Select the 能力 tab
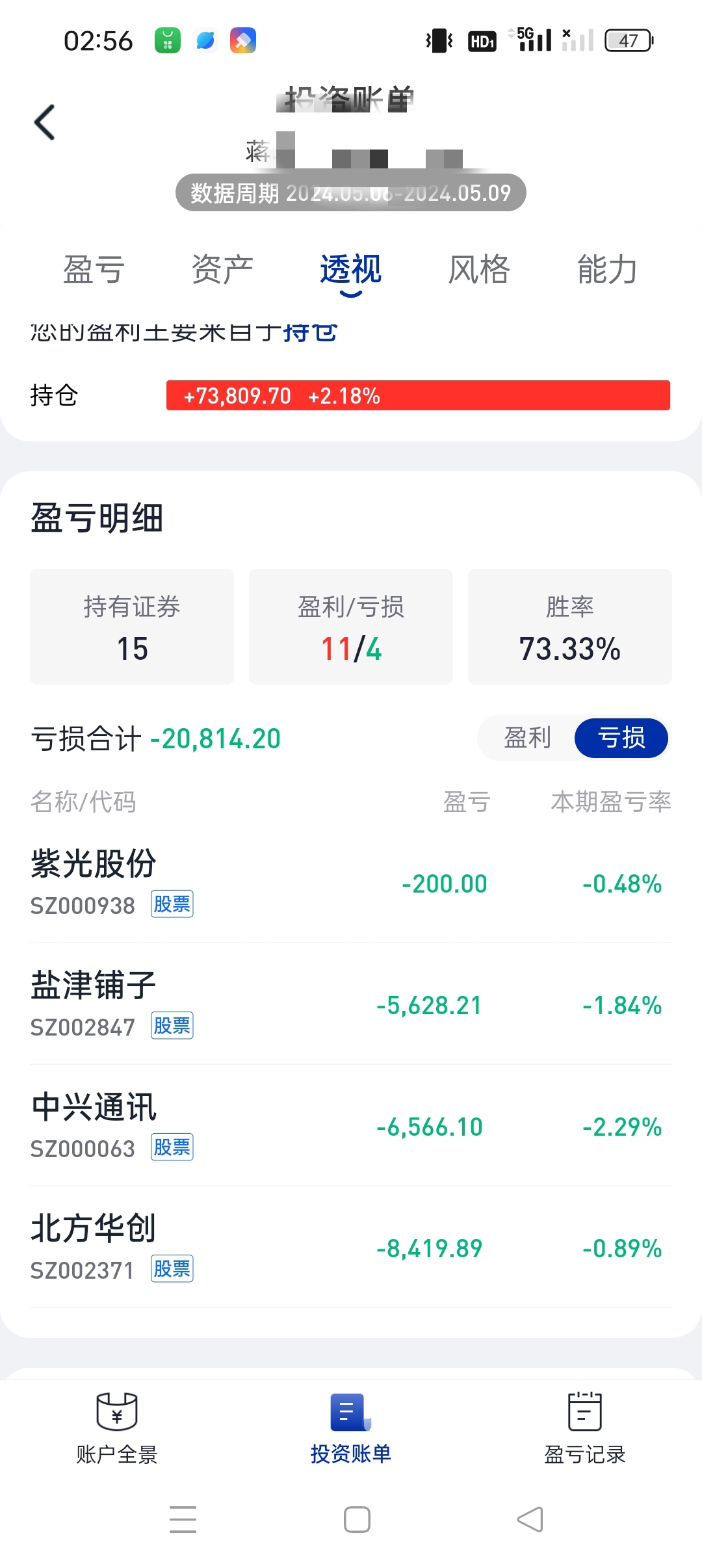The image size is (702, 1568). [x=607, y=268]
